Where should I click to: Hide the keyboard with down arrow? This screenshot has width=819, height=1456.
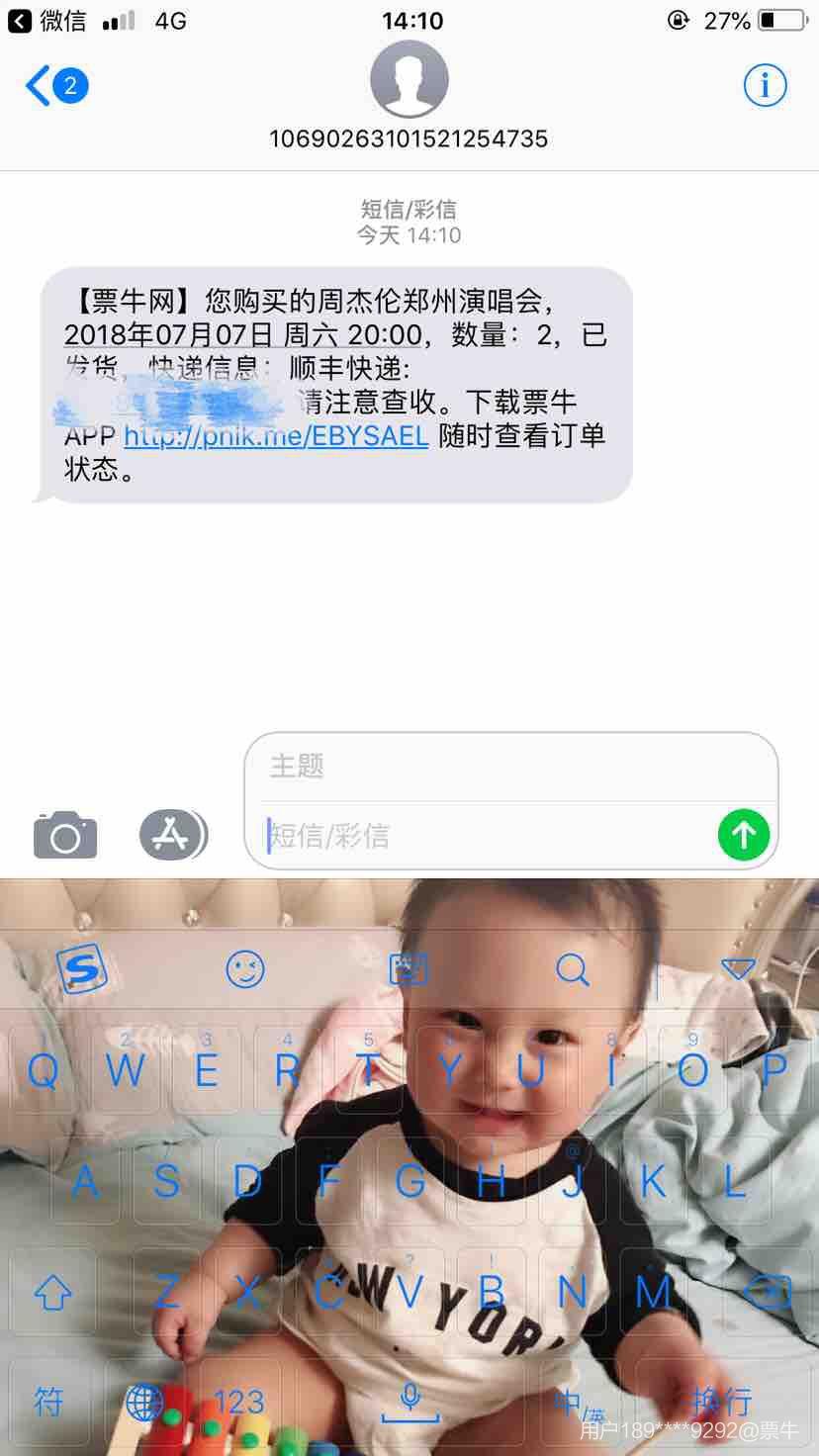click(x=738, y=969)
